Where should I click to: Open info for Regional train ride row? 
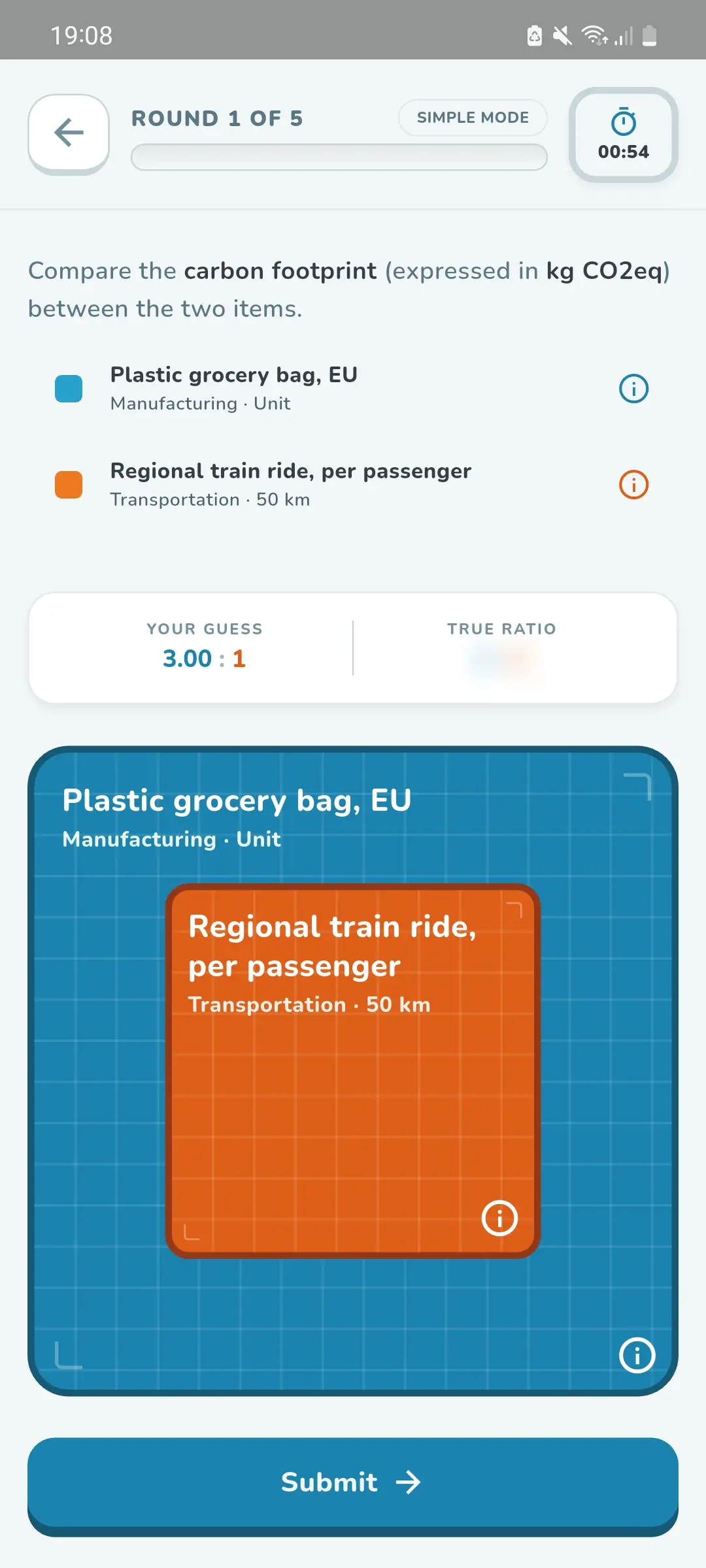[x=633, y=485]
